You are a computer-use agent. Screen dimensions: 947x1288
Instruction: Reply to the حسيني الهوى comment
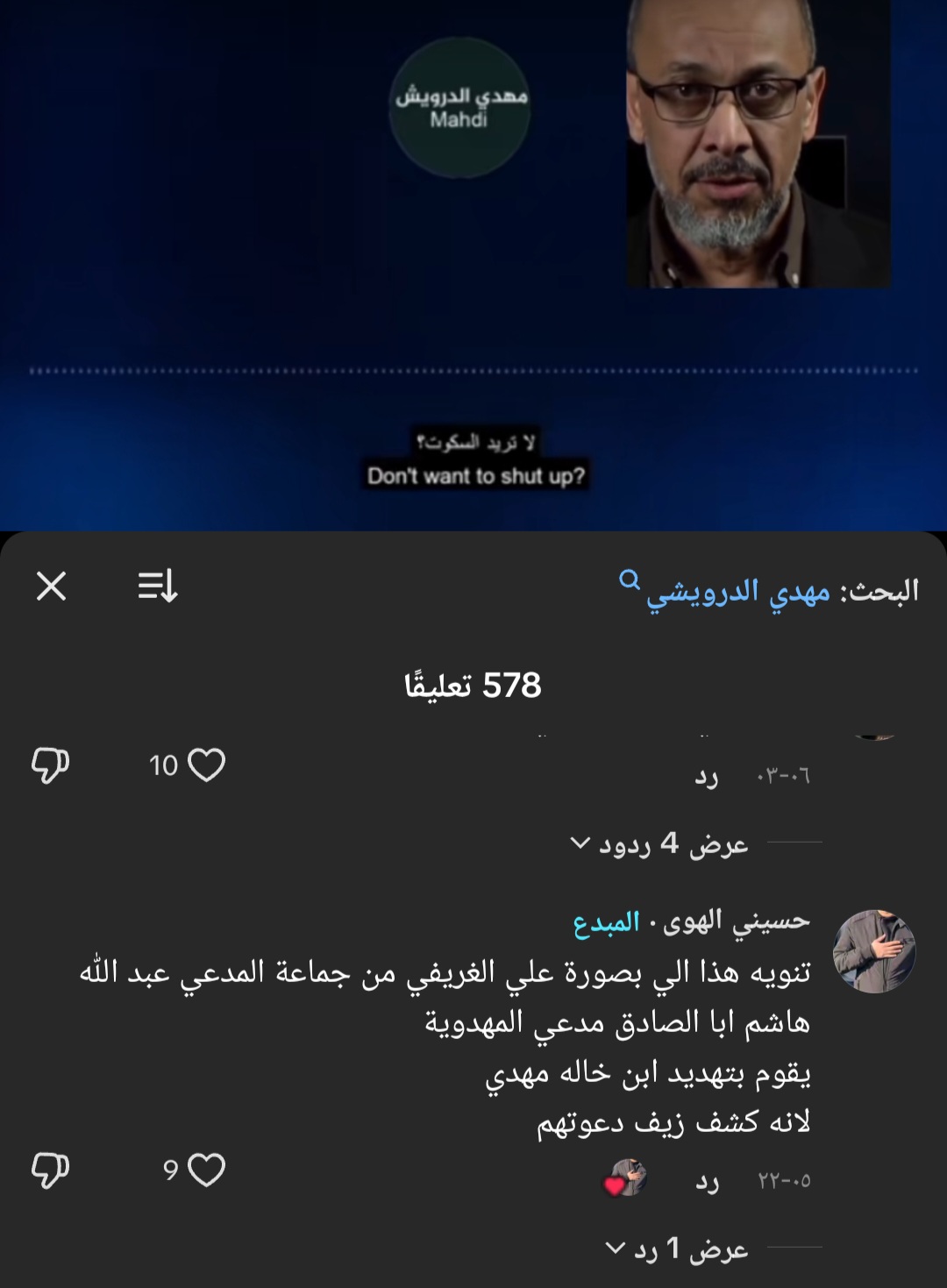click(707, 1182)
